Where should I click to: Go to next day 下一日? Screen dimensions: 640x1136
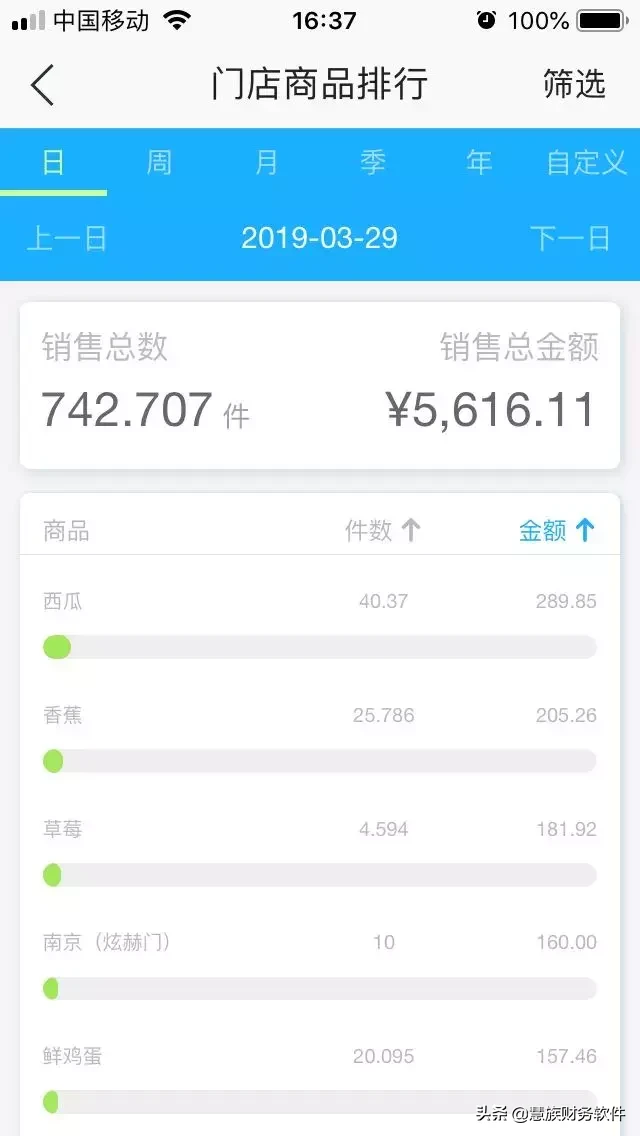(570, 238)
